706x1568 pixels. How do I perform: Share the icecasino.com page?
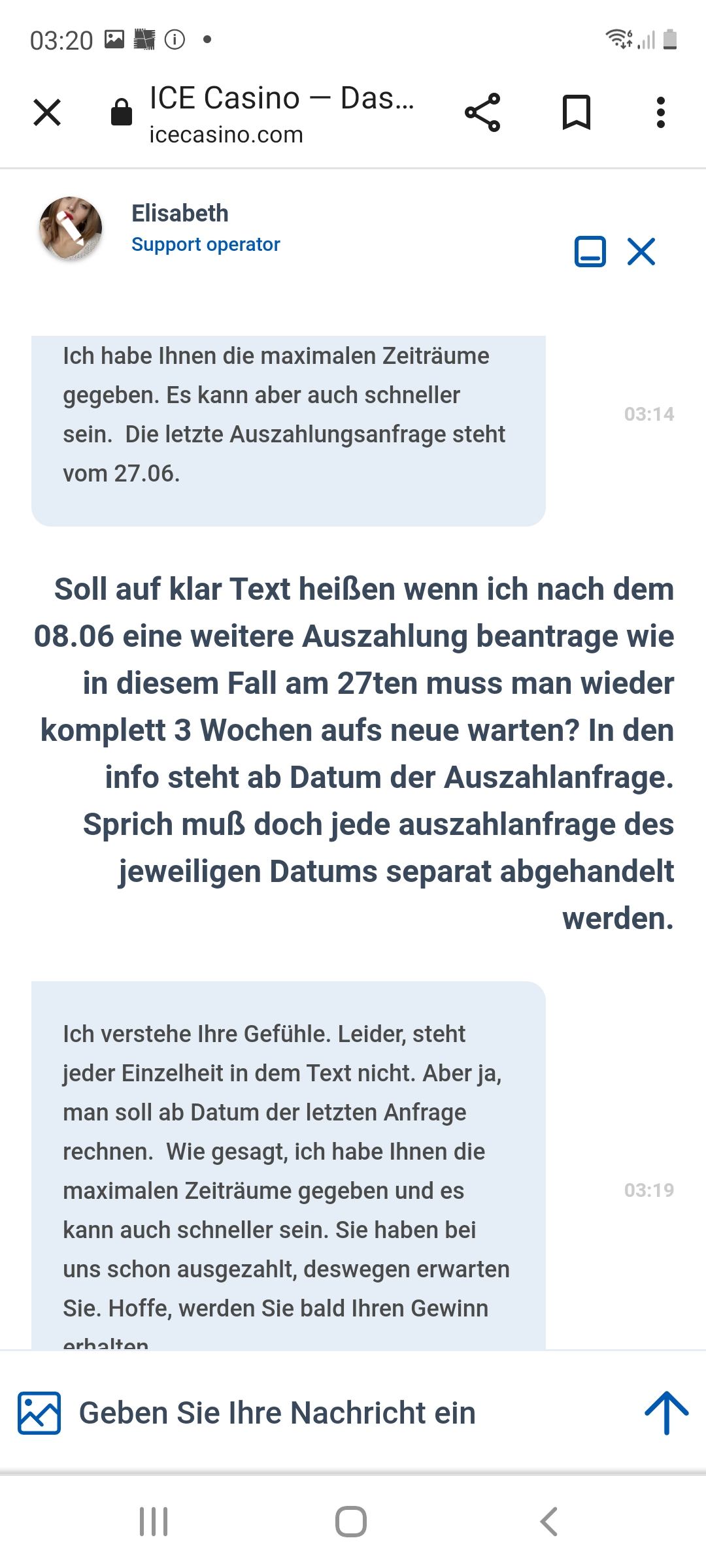click(482, 112)
